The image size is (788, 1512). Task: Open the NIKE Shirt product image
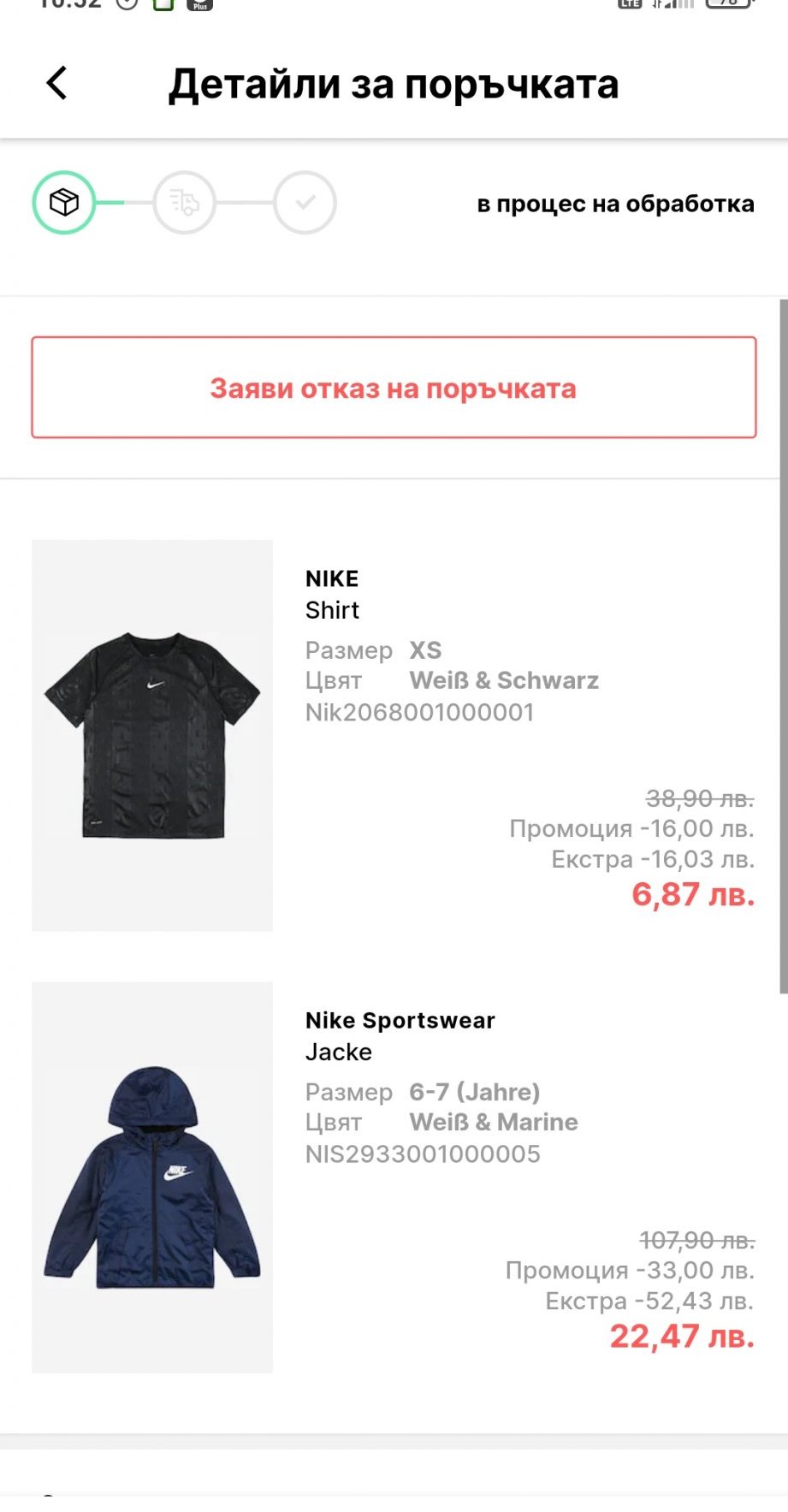[152, 735]
